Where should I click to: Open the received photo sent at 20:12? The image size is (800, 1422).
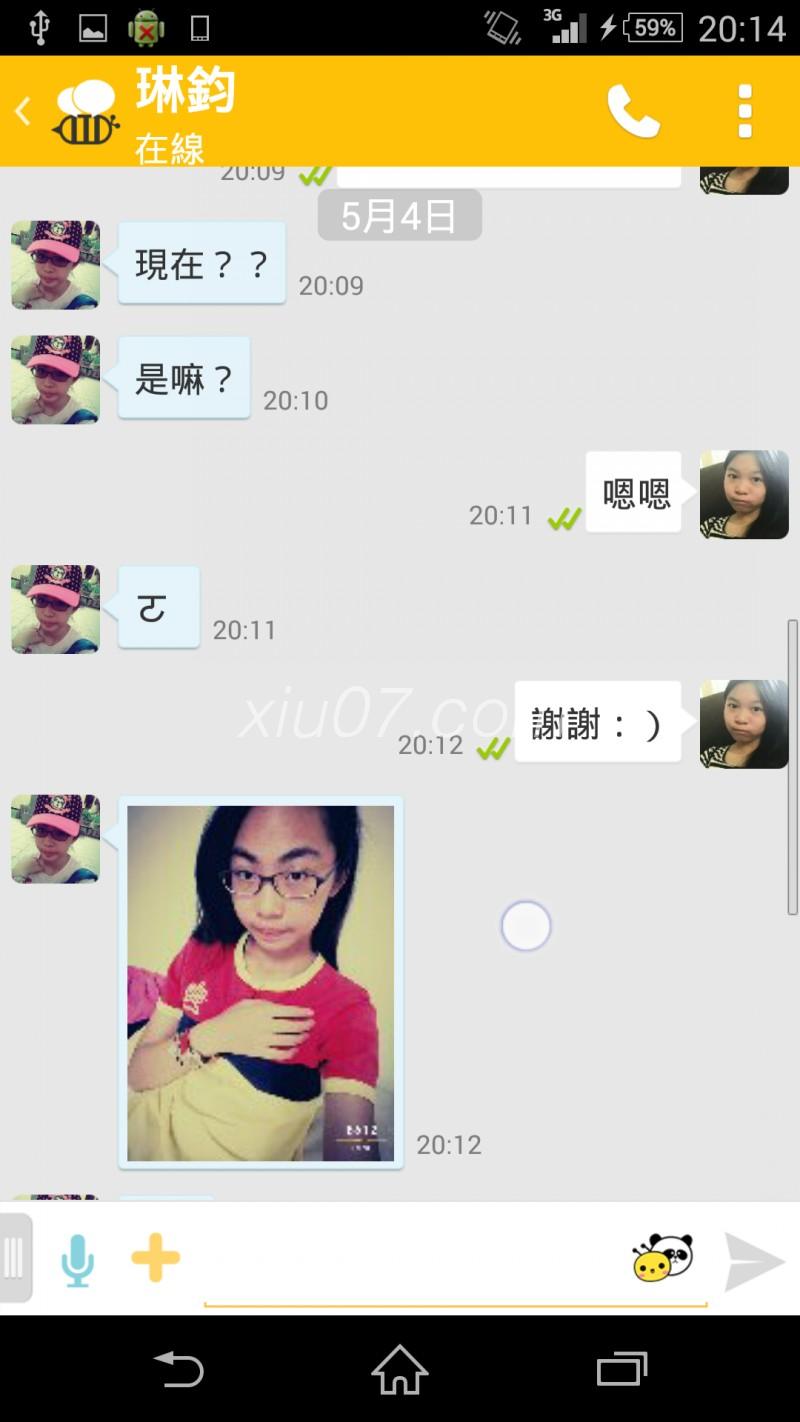click(x=260, y=983)
